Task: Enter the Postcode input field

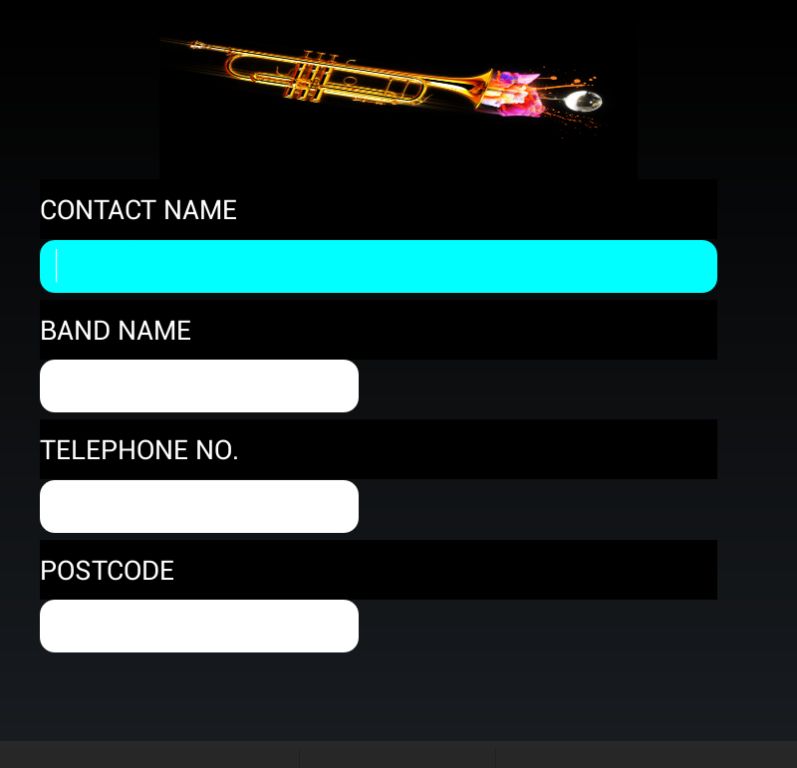Action: pos(199,626)
